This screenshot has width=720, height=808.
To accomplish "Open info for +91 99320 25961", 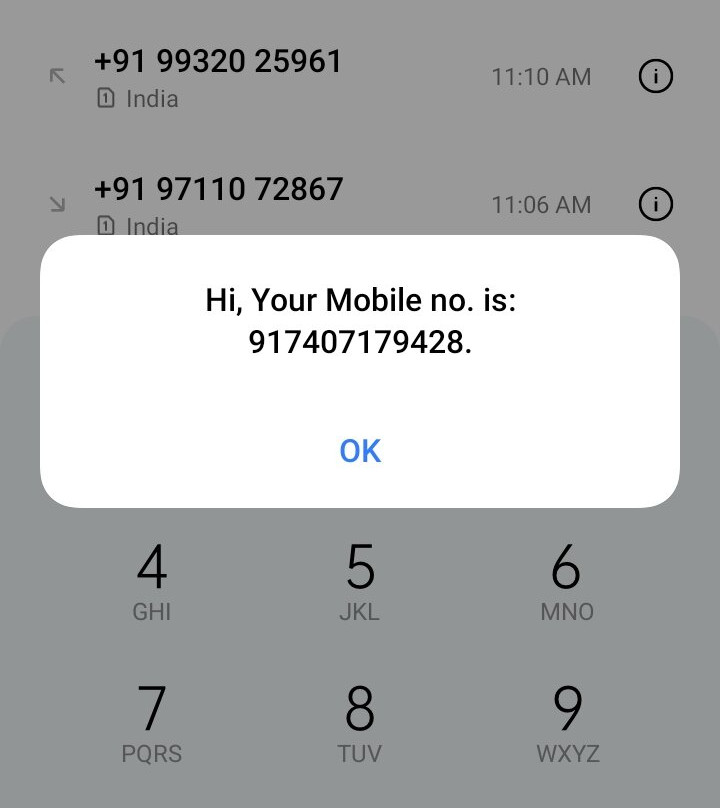I will coord(655,76).
